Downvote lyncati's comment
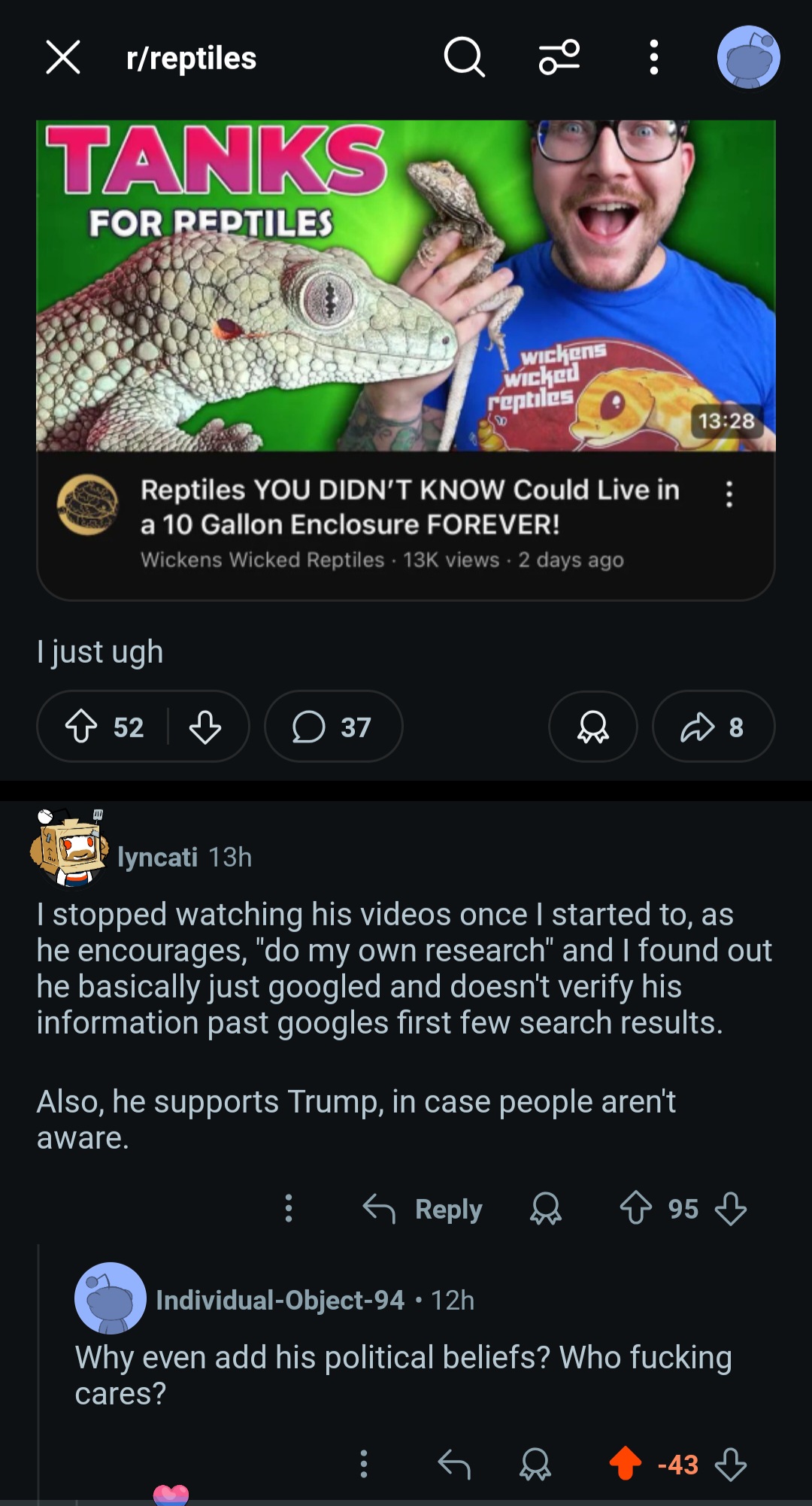 [x=731, y=1208]
